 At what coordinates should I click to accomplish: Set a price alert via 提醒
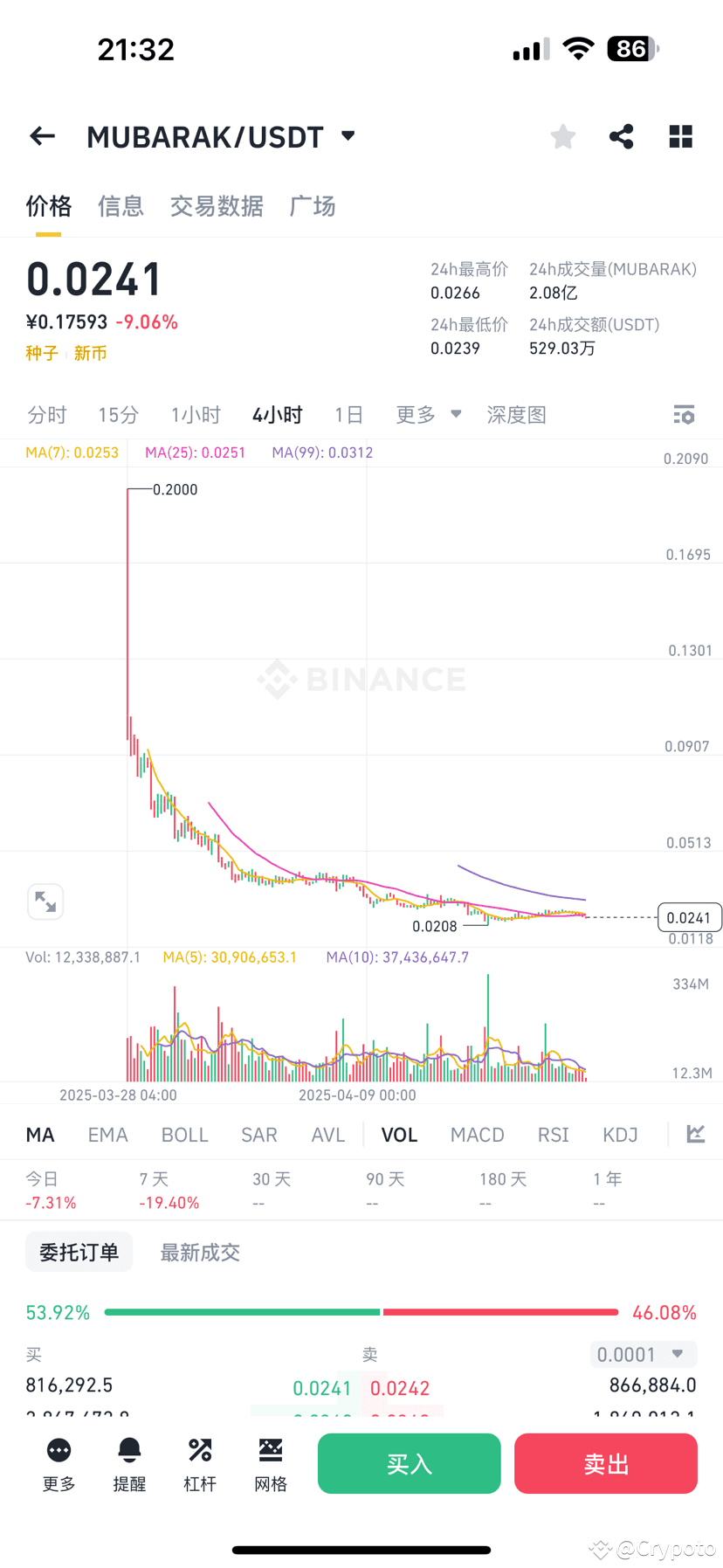click(129, 1465)
